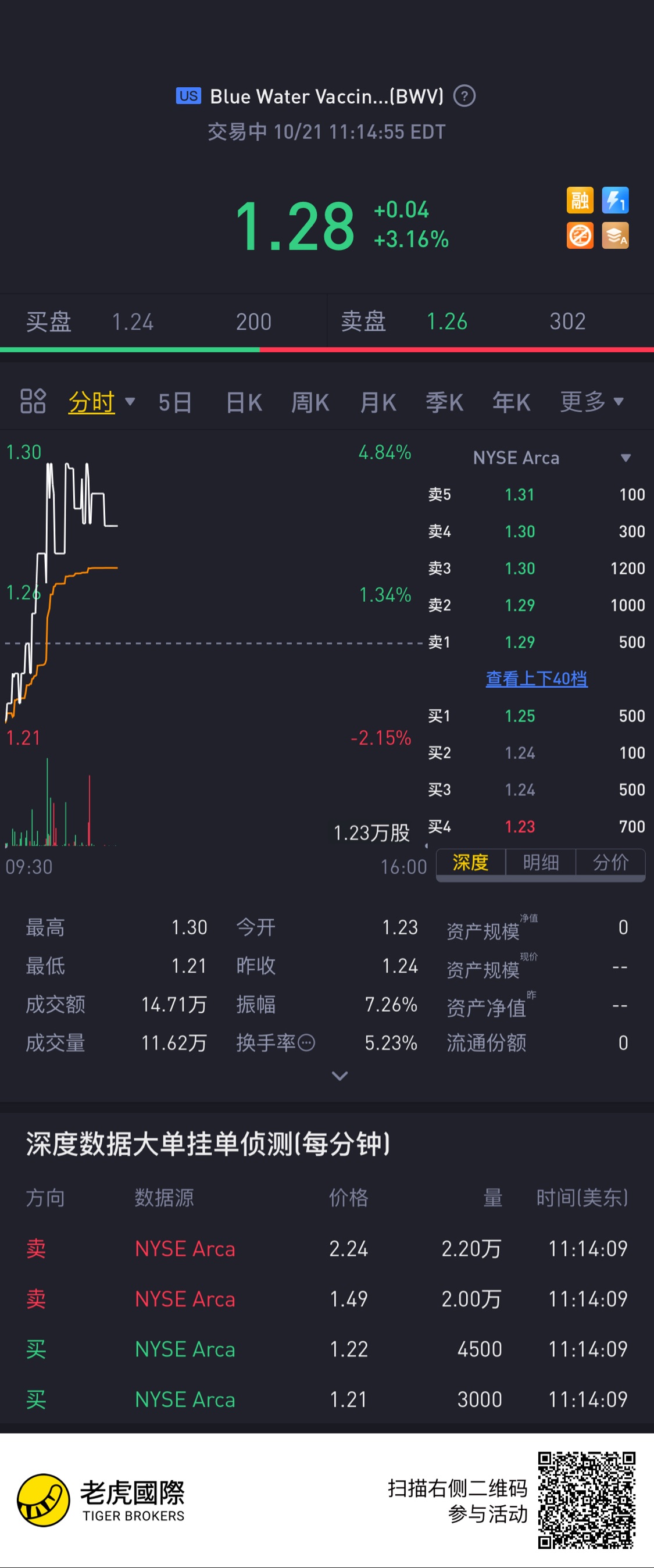The image size is (654, 1568).
Task: Open the help icon beside the stock name
Action: click(x=465, y=95)
